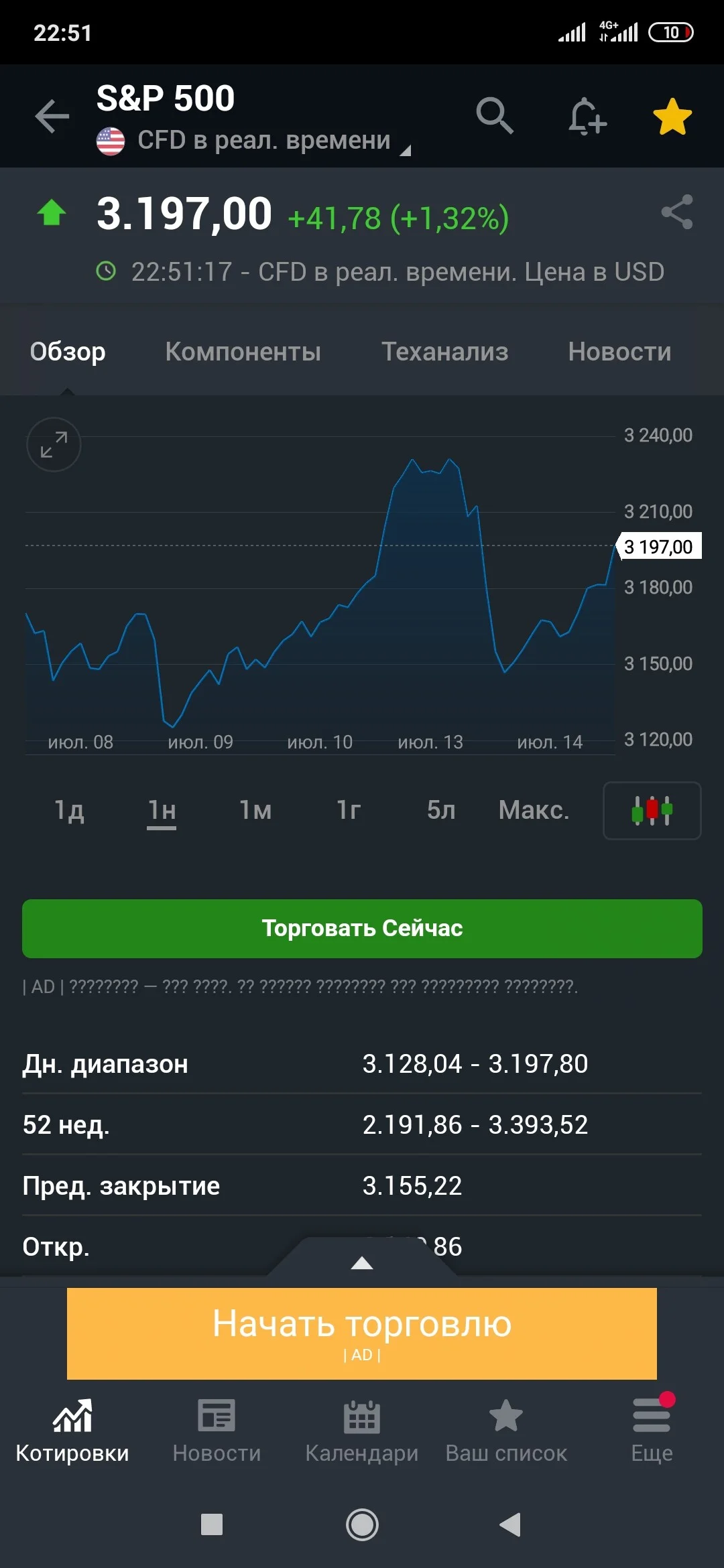
Task: Tap the green Торговать Сейчас button
Action: point(362,928)
